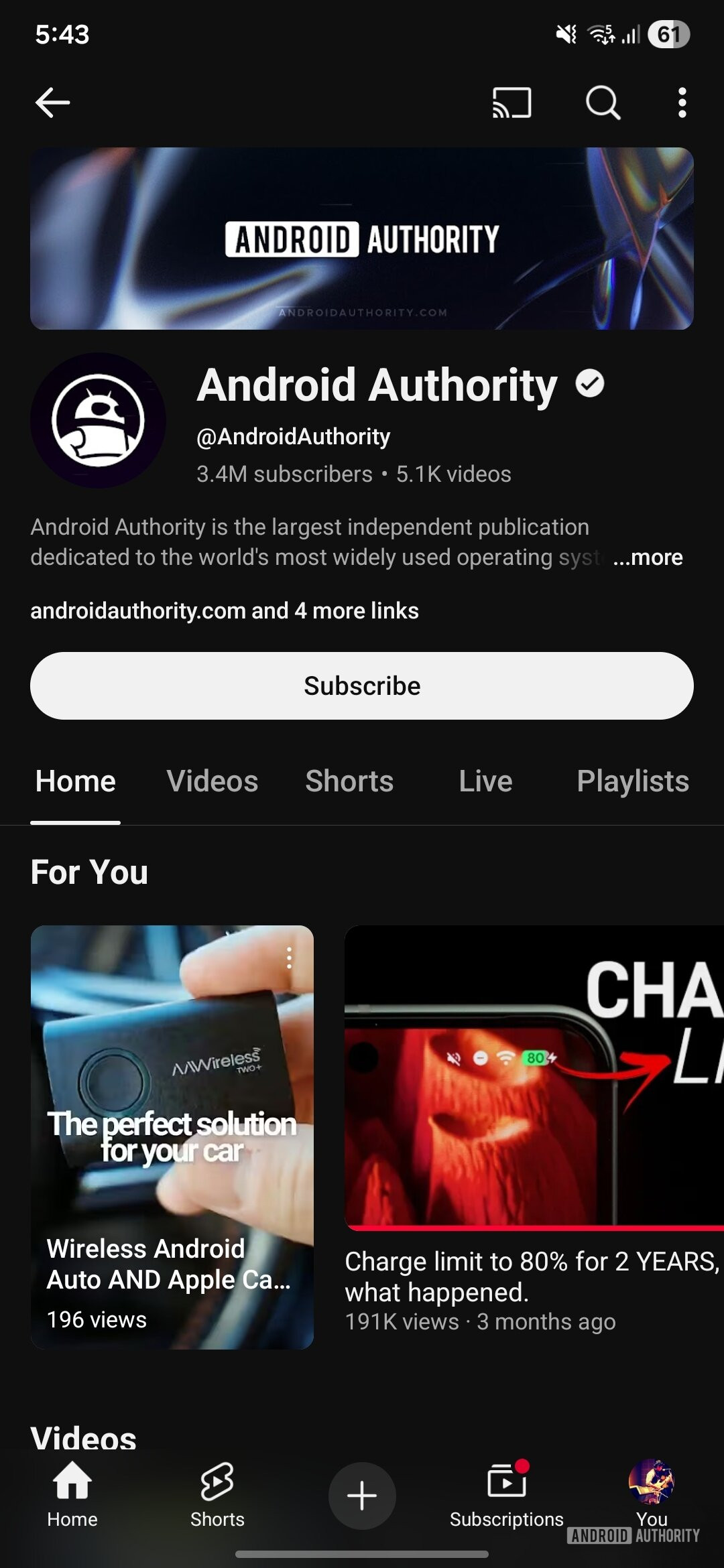
Task: Open Shorts in the bottom navigation
Action: pos(217,1496)
